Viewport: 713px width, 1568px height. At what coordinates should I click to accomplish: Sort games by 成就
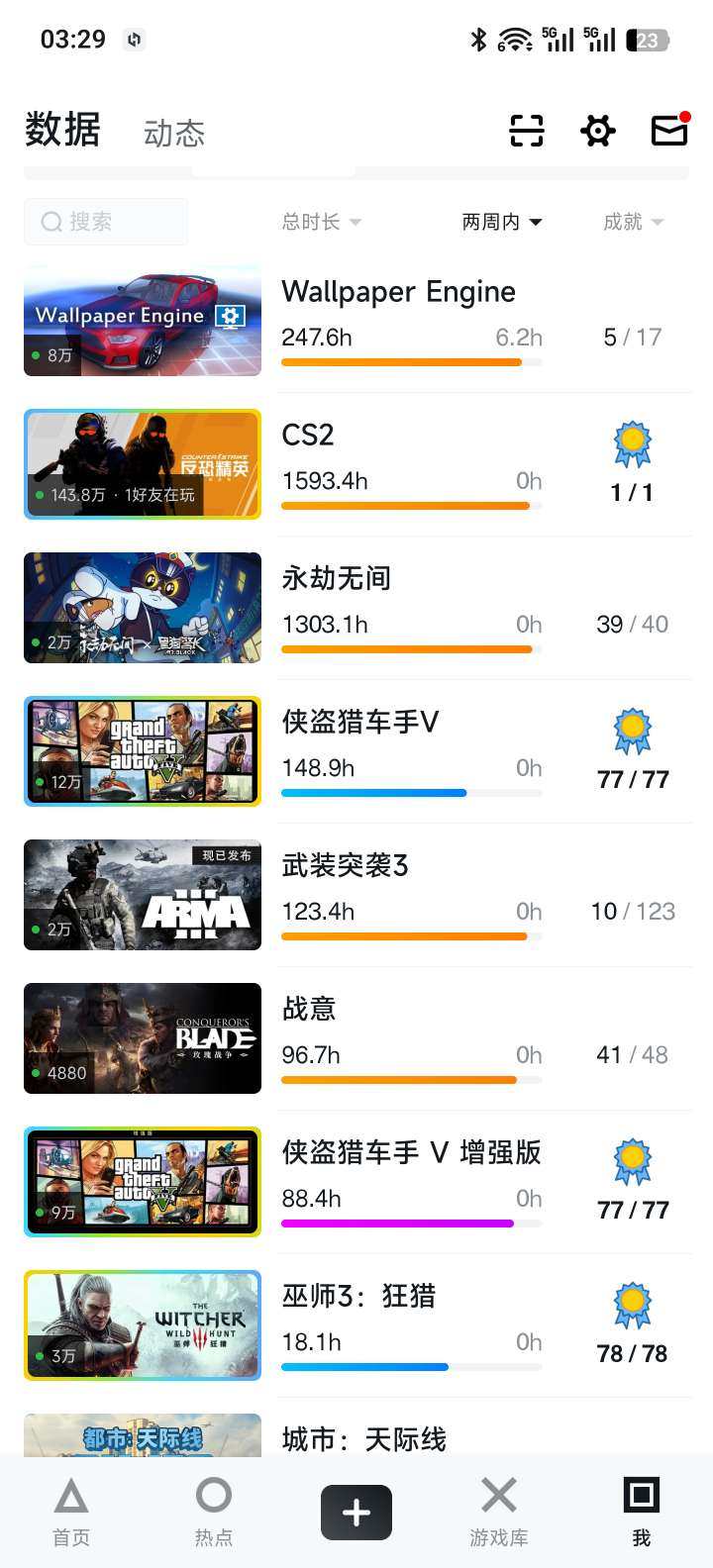pyautogui.click(x=633, y=222)
